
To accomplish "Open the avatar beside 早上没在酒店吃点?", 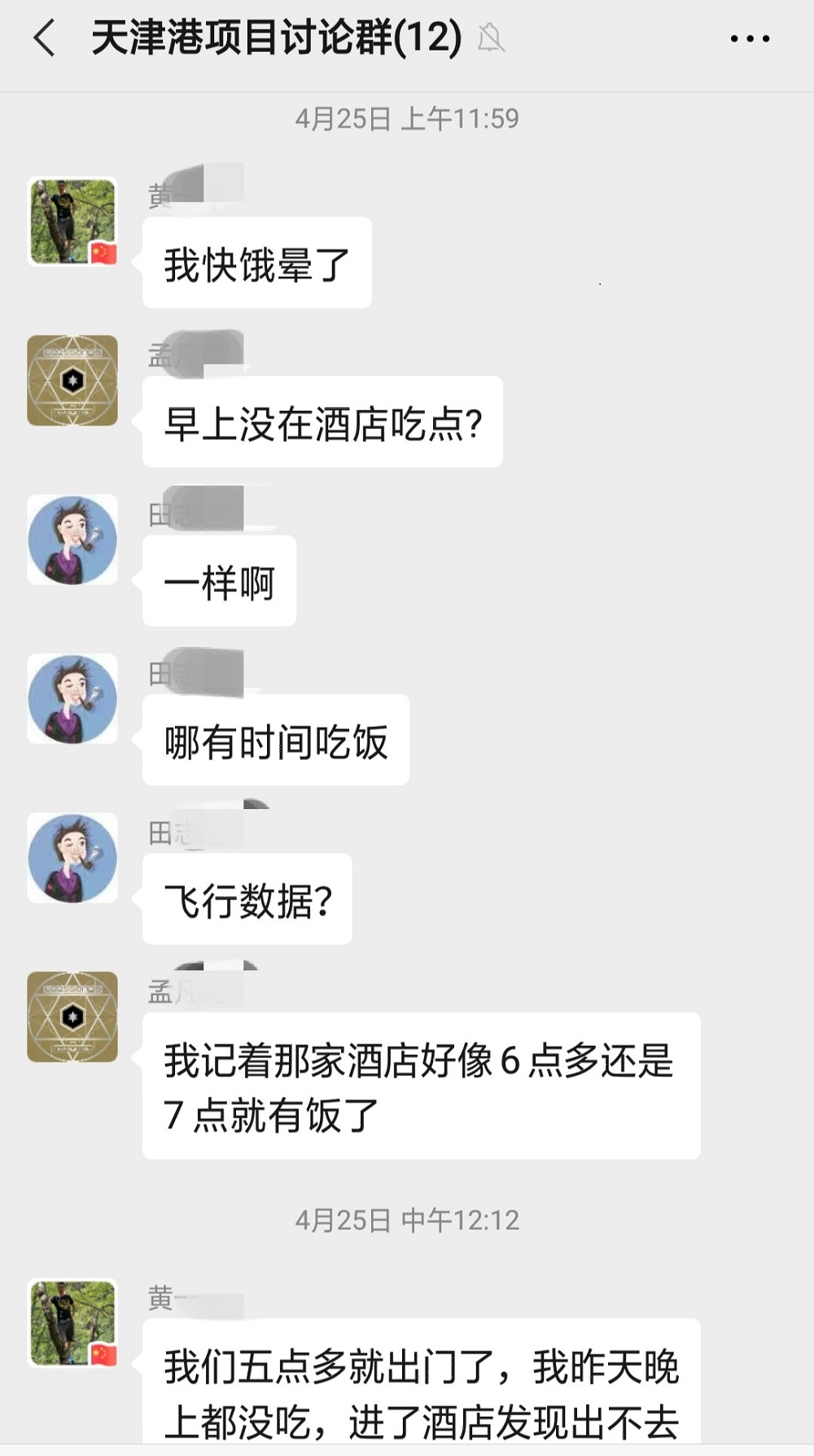I will click(x=72, y=381).
